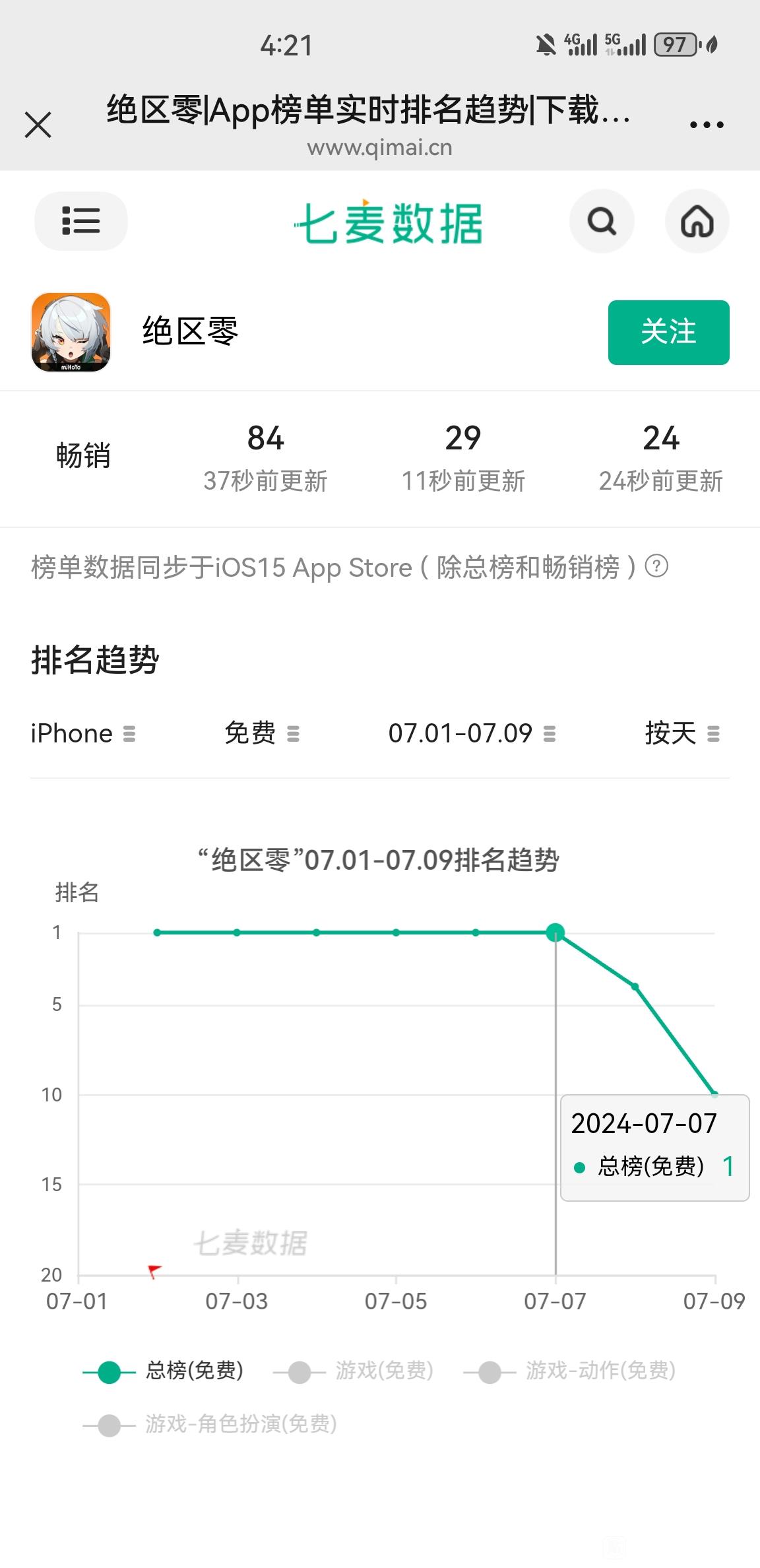Go to the Qimai home page
This screenshot has height=1568, width=760.
click(697, 222)
